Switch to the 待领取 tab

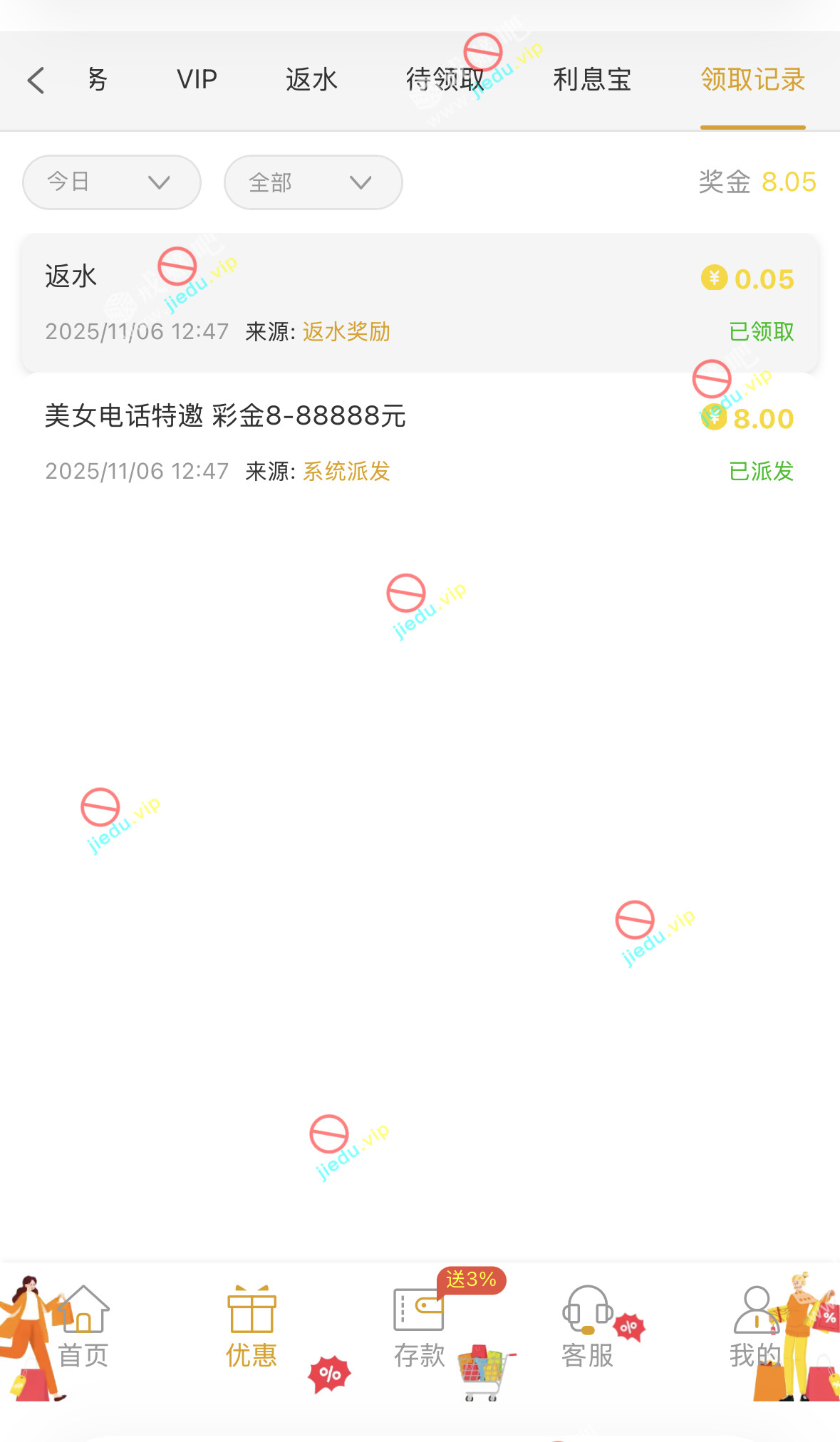pos(444,80)
